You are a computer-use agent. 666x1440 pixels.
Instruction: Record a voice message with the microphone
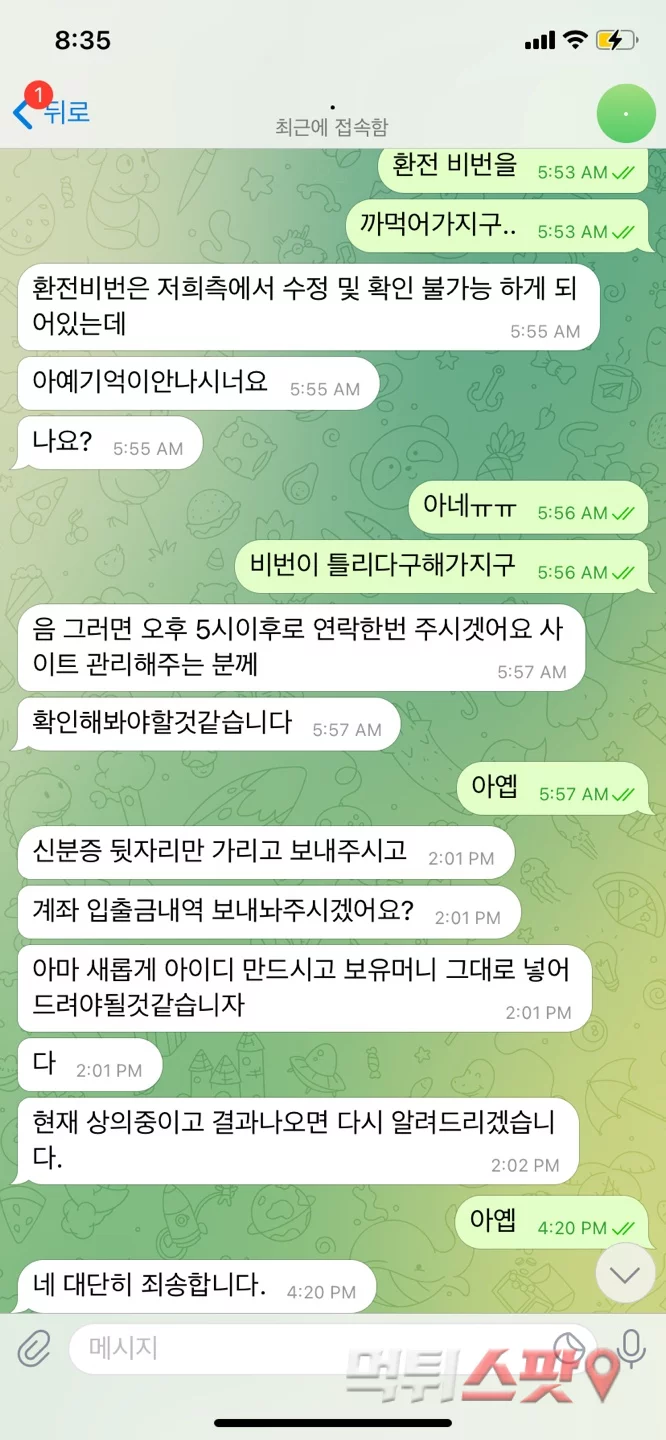[x=631, y=1349]
